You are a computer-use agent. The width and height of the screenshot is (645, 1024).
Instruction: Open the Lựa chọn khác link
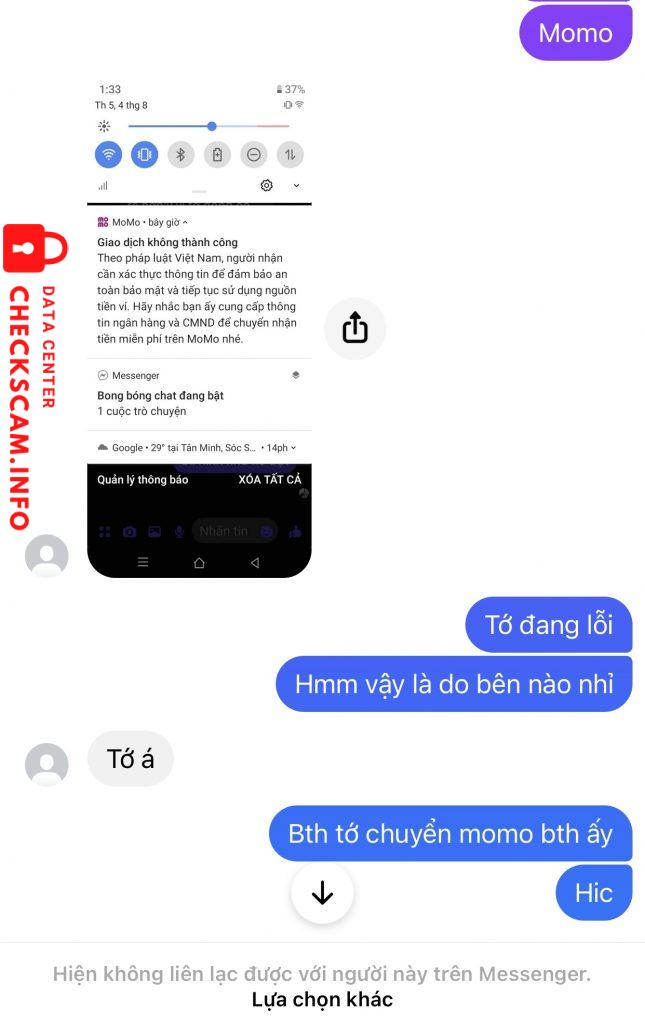coord(322,999)
